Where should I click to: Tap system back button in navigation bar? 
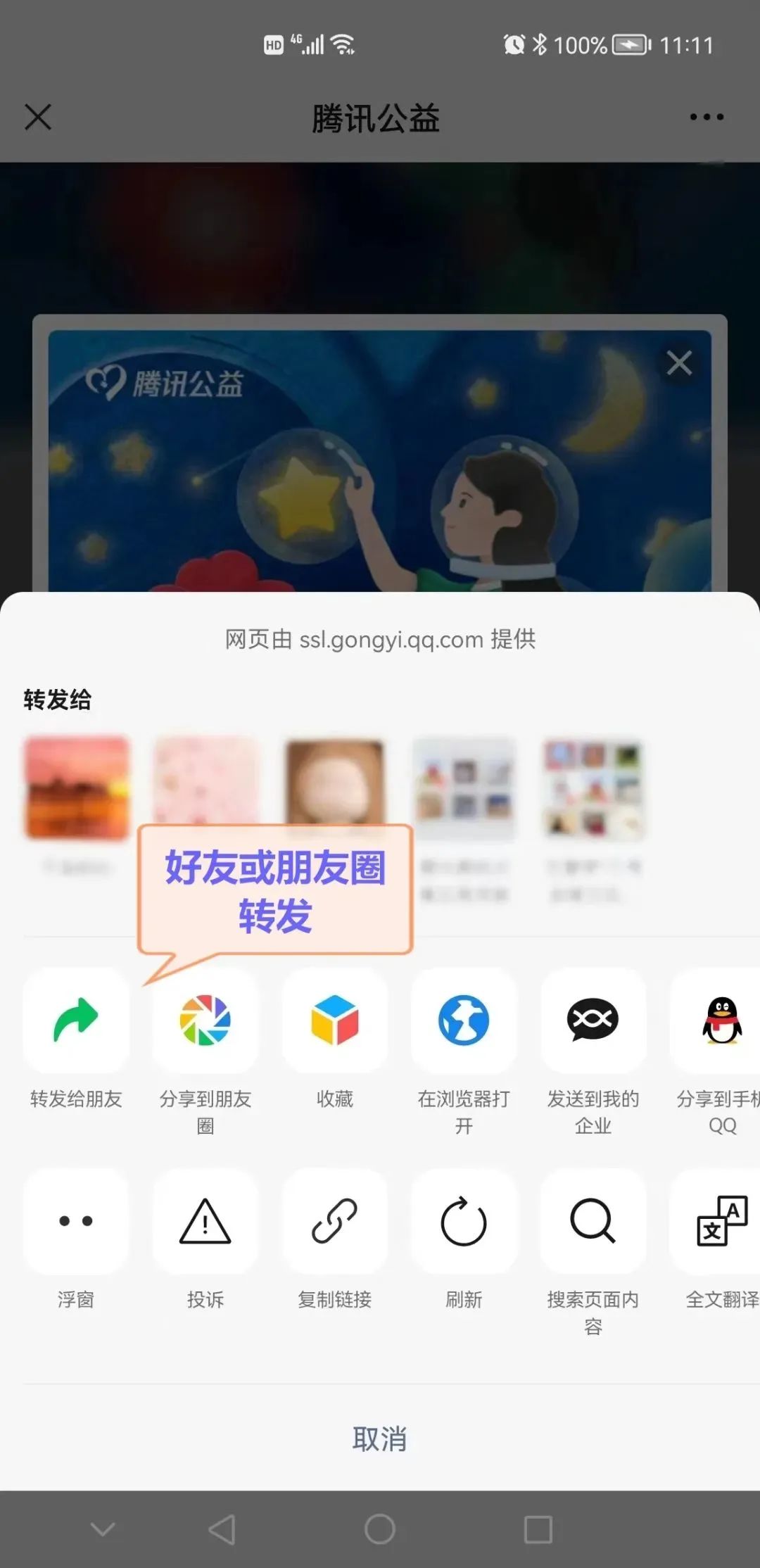[x=222, y=1529]
